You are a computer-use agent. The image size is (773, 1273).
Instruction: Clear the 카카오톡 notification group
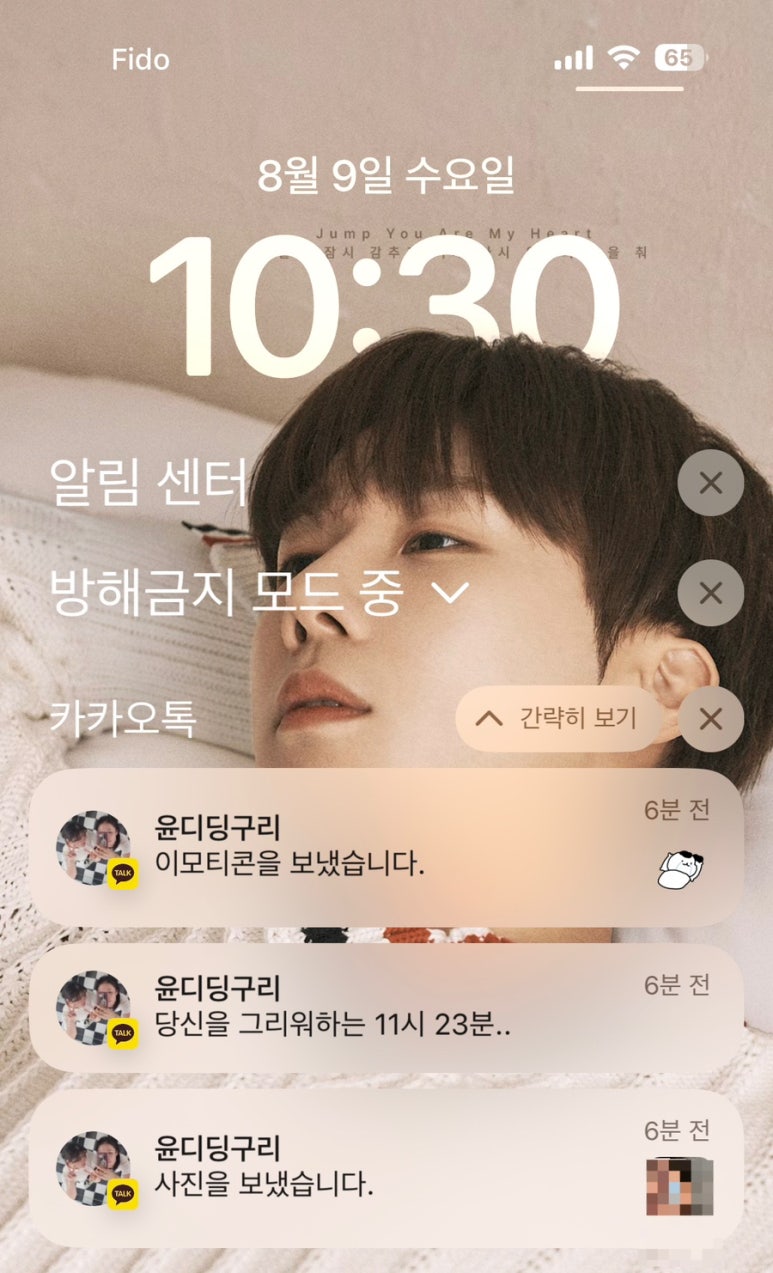point(710,719)
